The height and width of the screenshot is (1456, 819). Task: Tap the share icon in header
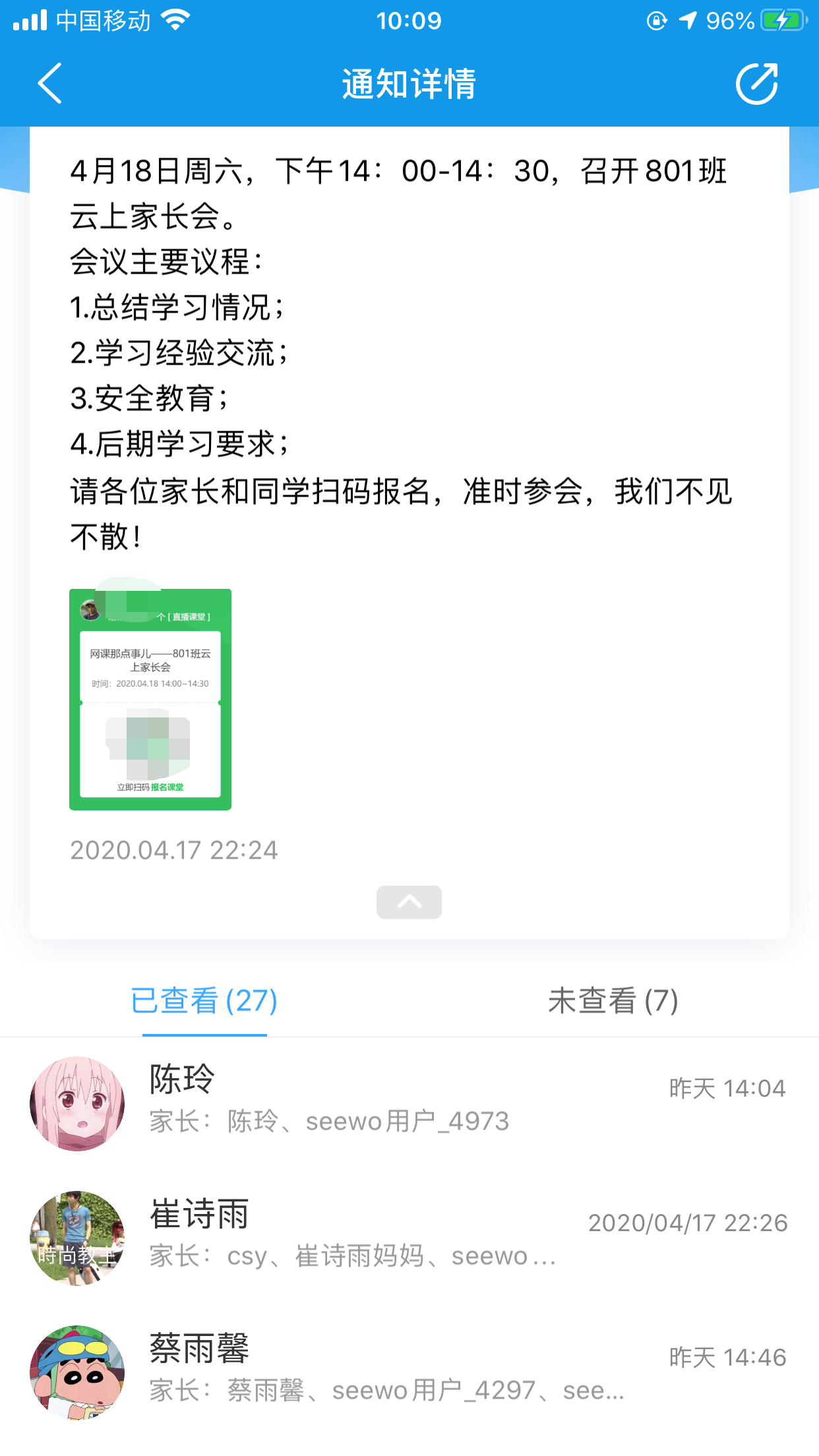756,84
